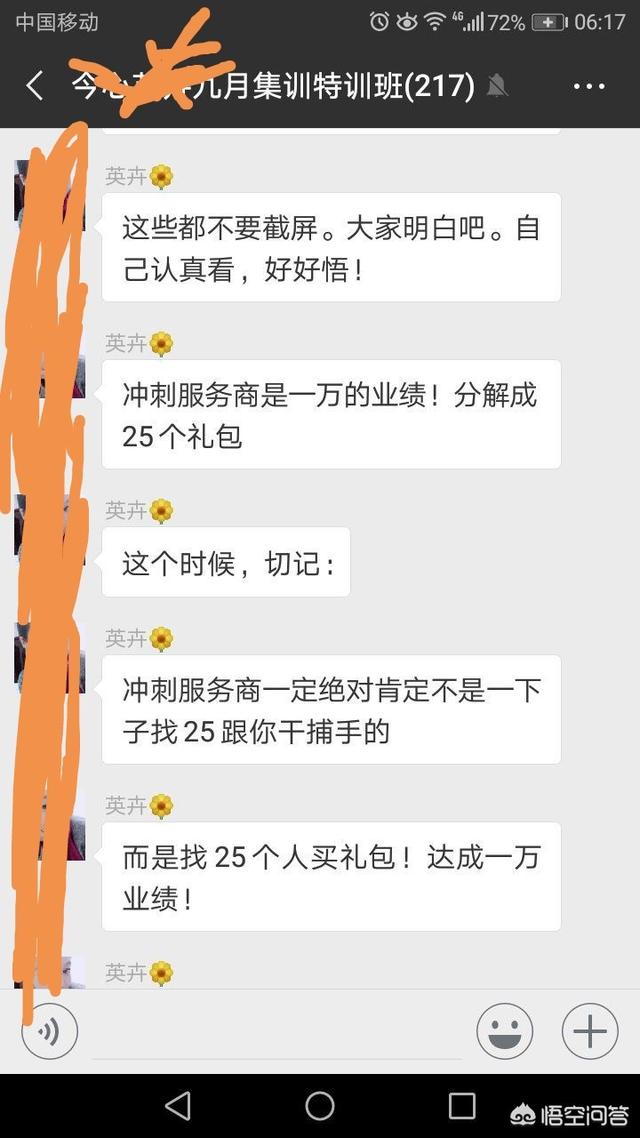Screen dimensions: 640x1138
Task: Go back from the group chat
Action: click(35, 86)
